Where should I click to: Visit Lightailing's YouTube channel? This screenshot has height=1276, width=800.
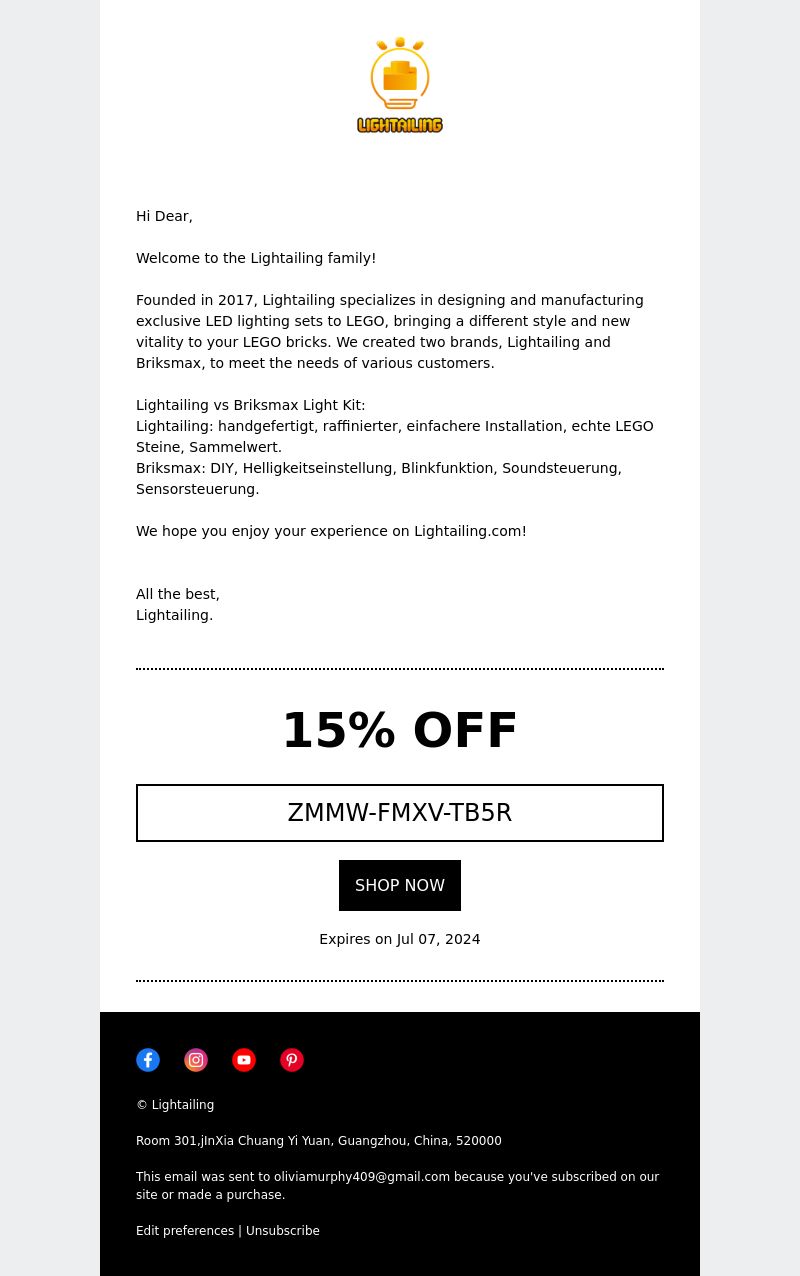pyautogui.click(x=244, y=1060)
